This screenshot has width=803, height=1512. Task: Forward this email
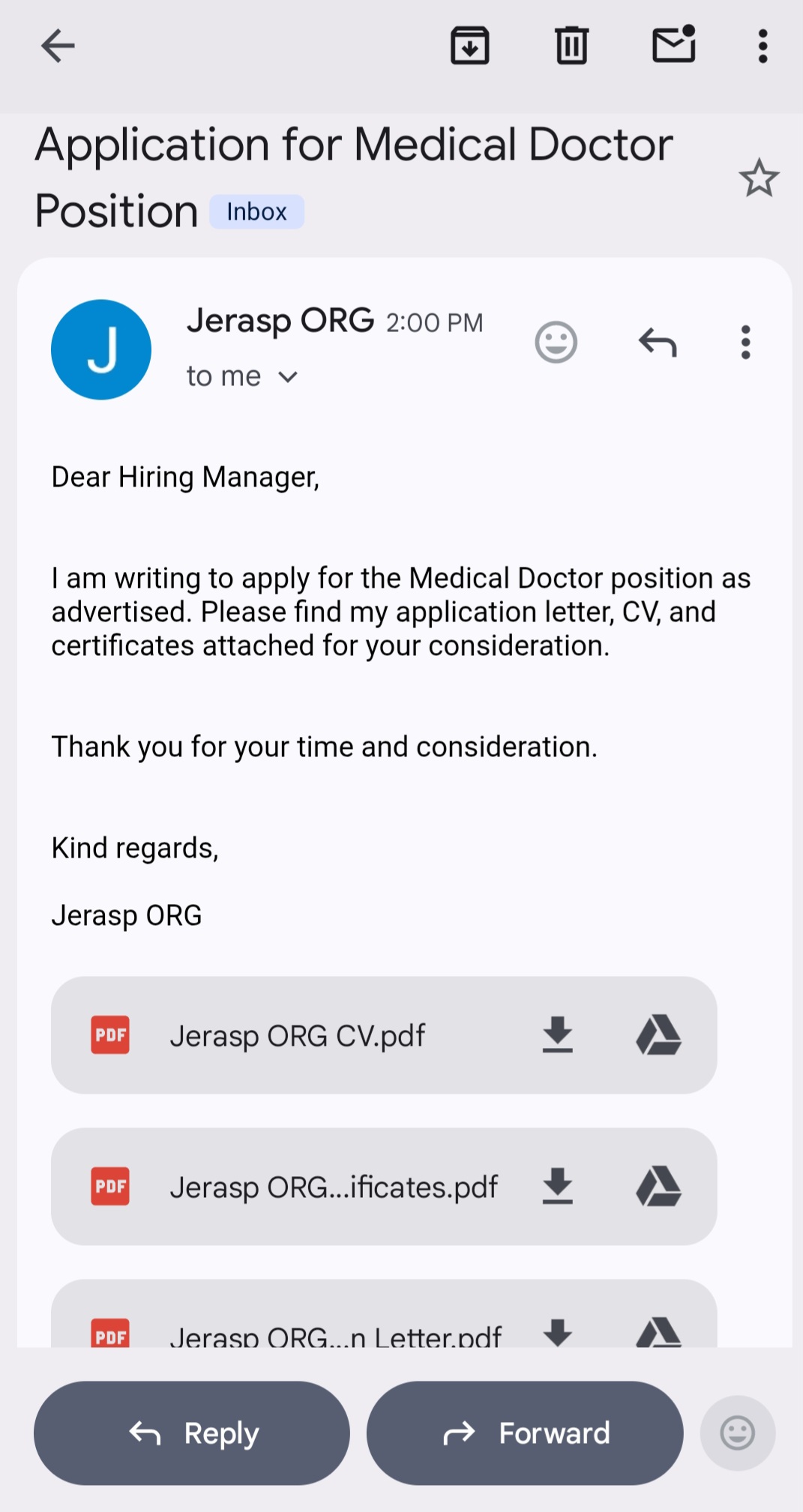(525, 1433)
